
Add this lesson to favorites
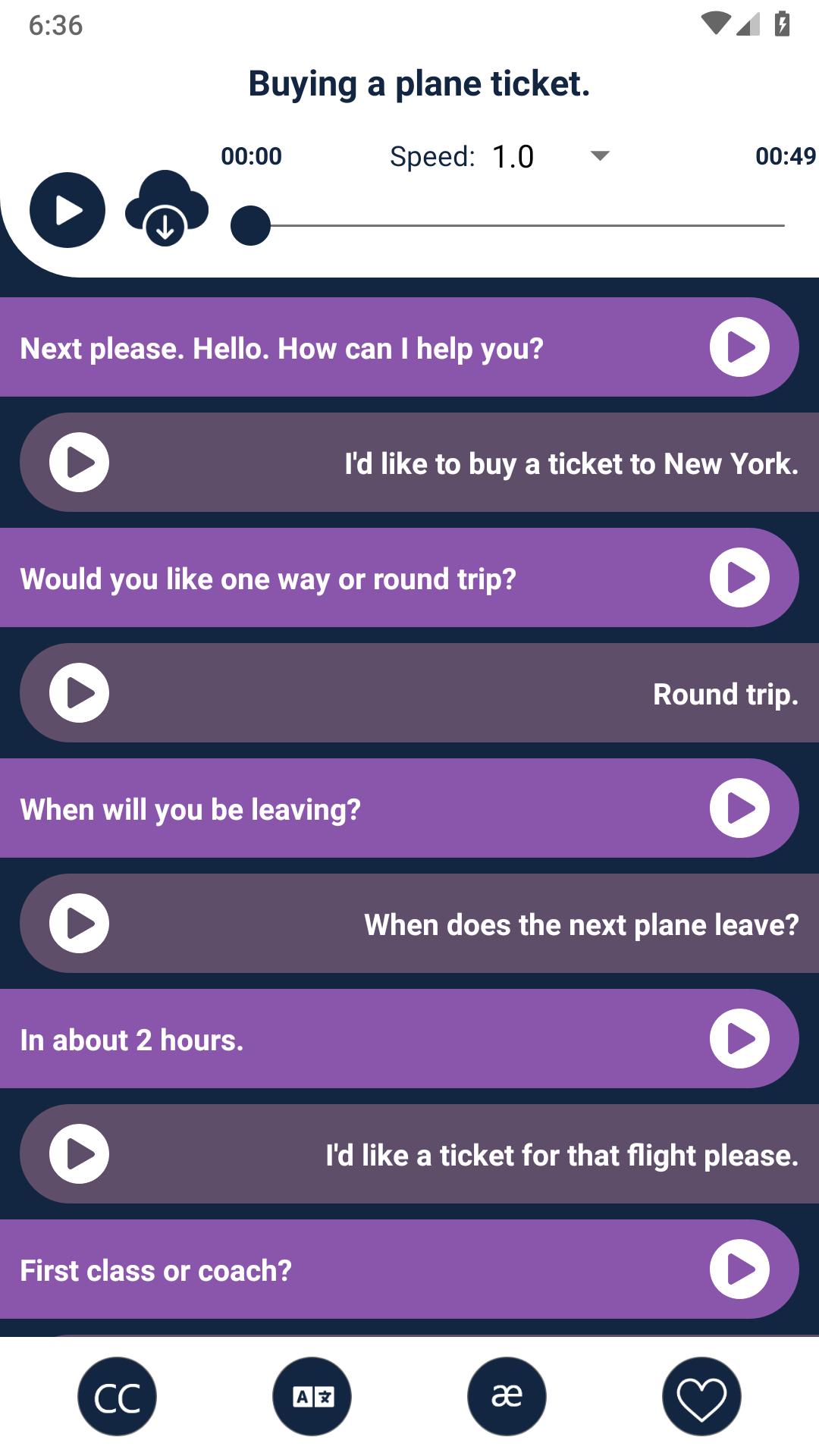click(x=701, y=1396)
